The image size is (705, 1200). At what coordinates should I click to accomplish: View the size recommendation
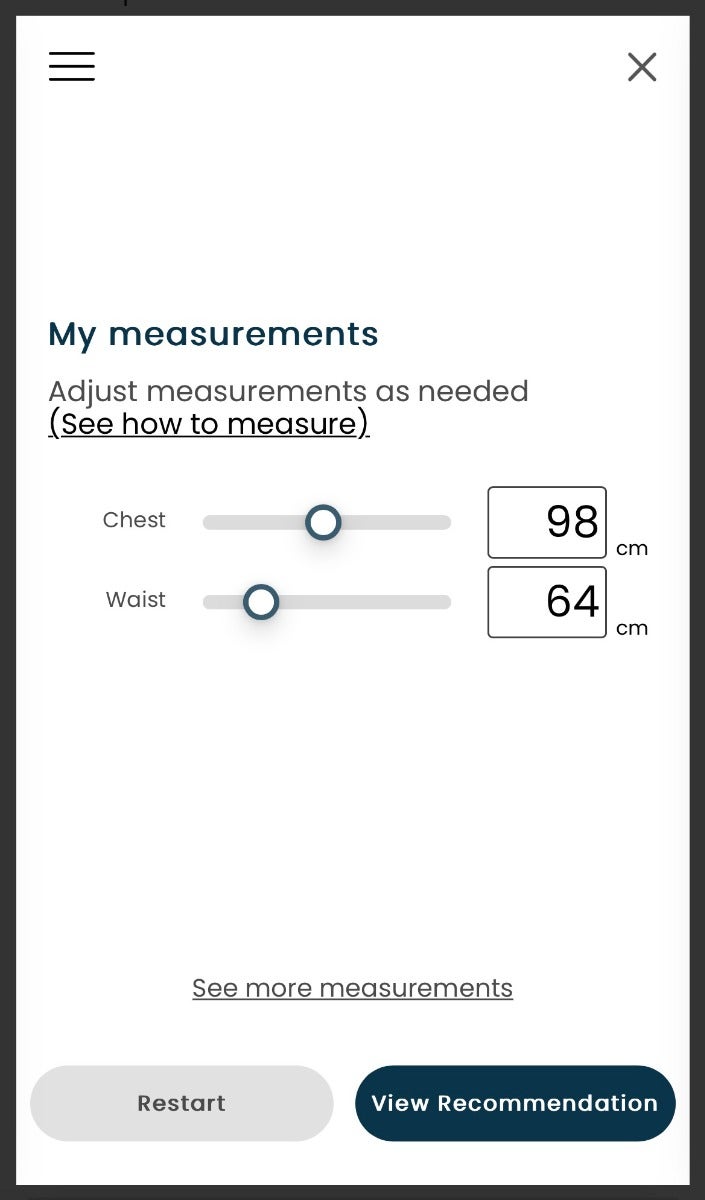(x=515, y=1103)
